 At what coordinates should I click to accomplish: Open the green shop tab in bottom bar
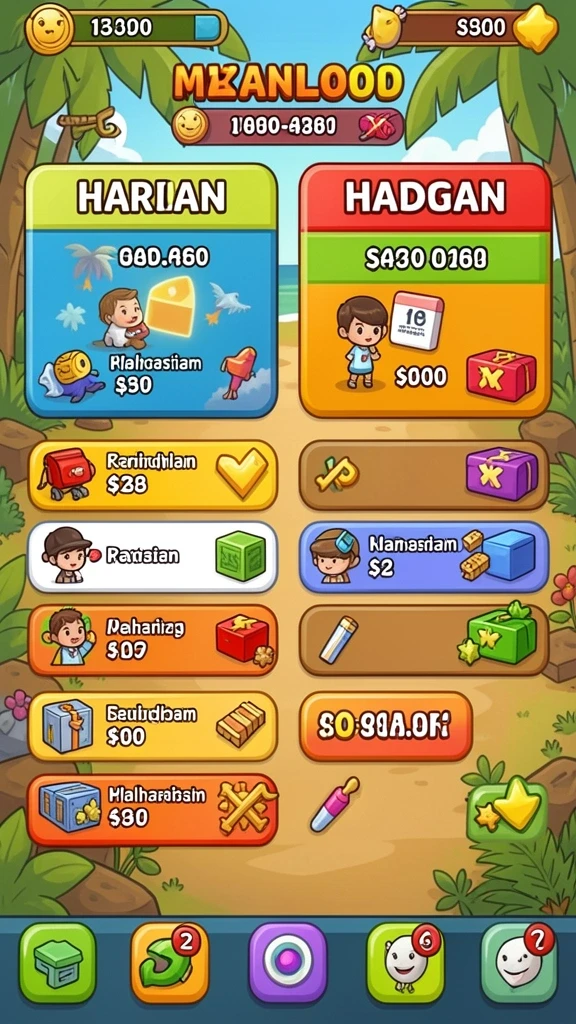[57, 963]
